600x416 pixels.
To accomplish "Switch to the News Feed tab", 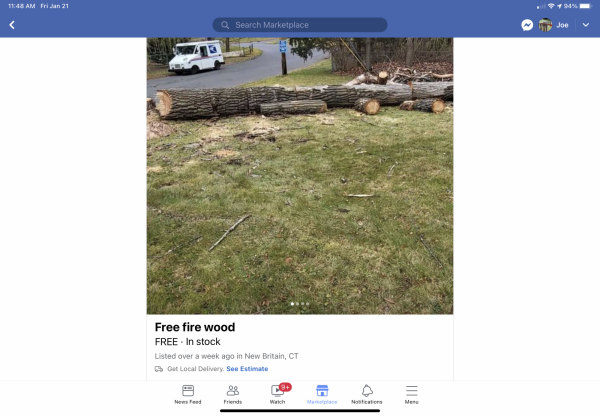I will pyautogui.click(x=187, y=393).
